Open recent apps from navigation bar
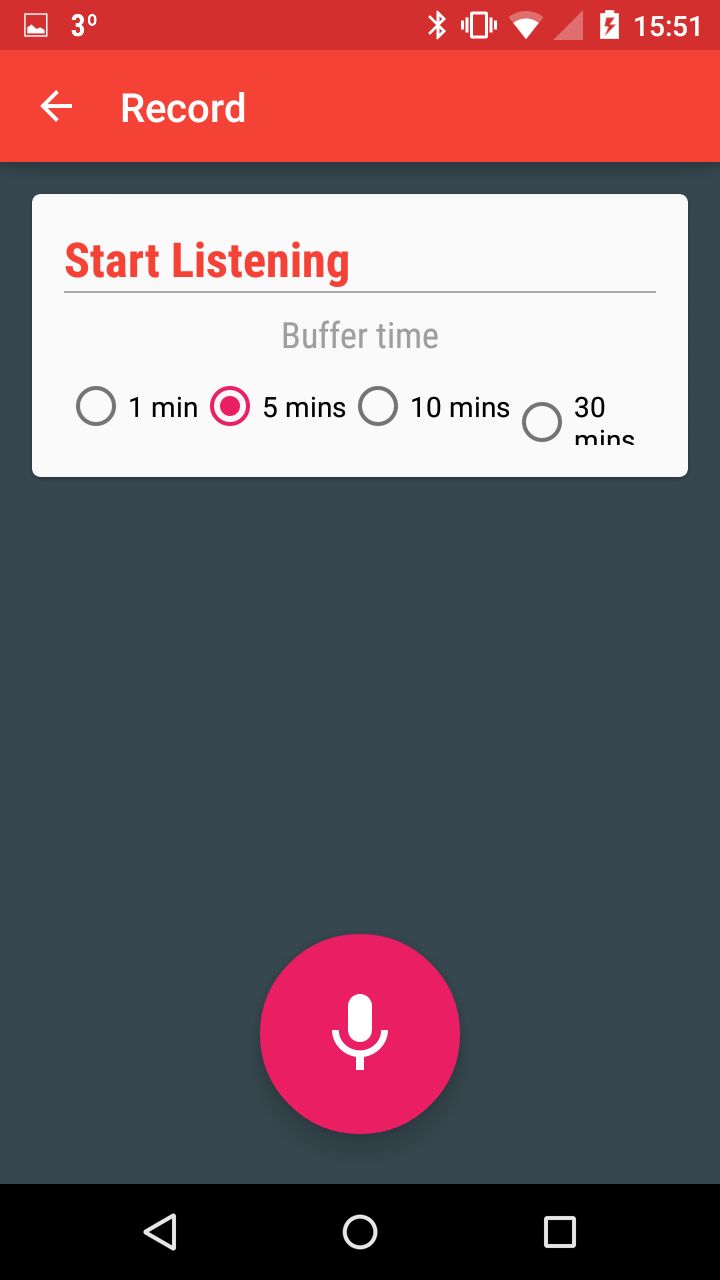The height and width of the screenshot is (1280, 720). tap(560, 1232)
